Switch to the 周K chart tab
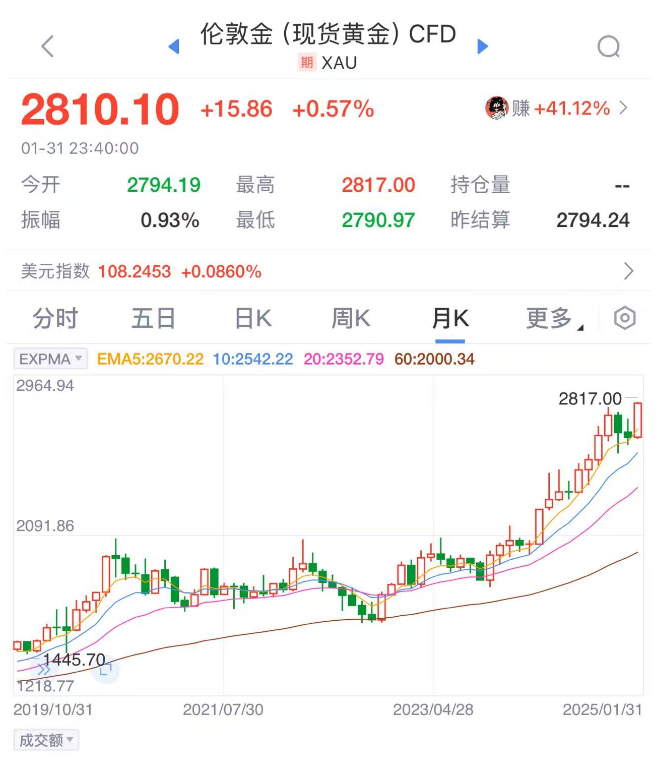Image resolution: width=667 pixels, height=766 pixels. coord(350,319)
